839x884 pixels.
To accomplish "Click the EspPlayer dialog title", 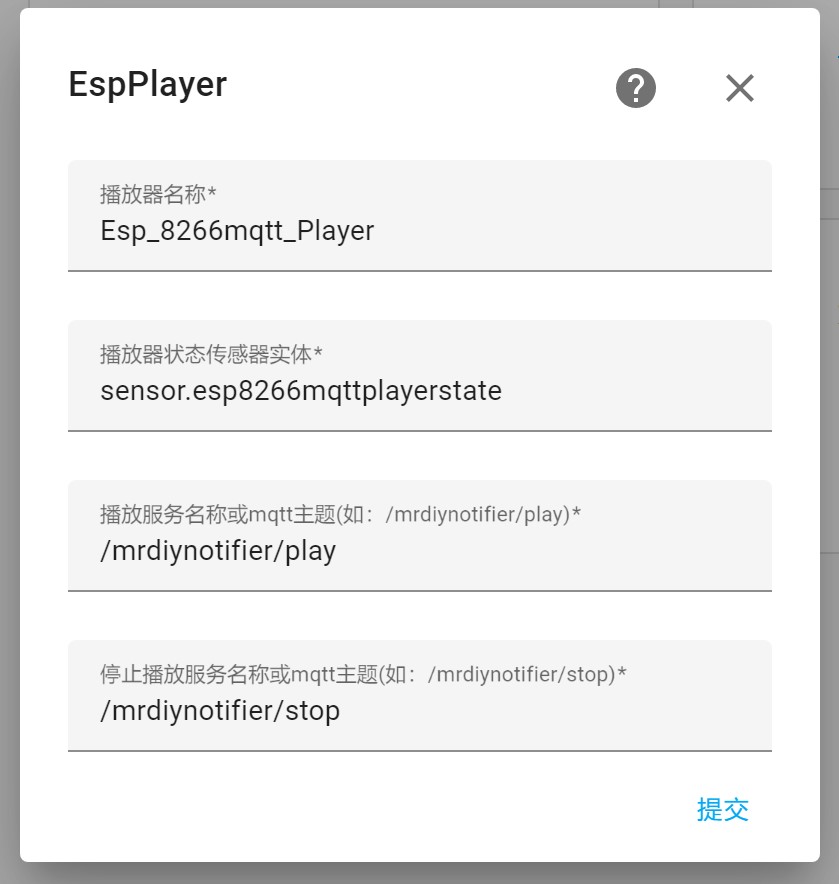I will [x=146, y=85].
